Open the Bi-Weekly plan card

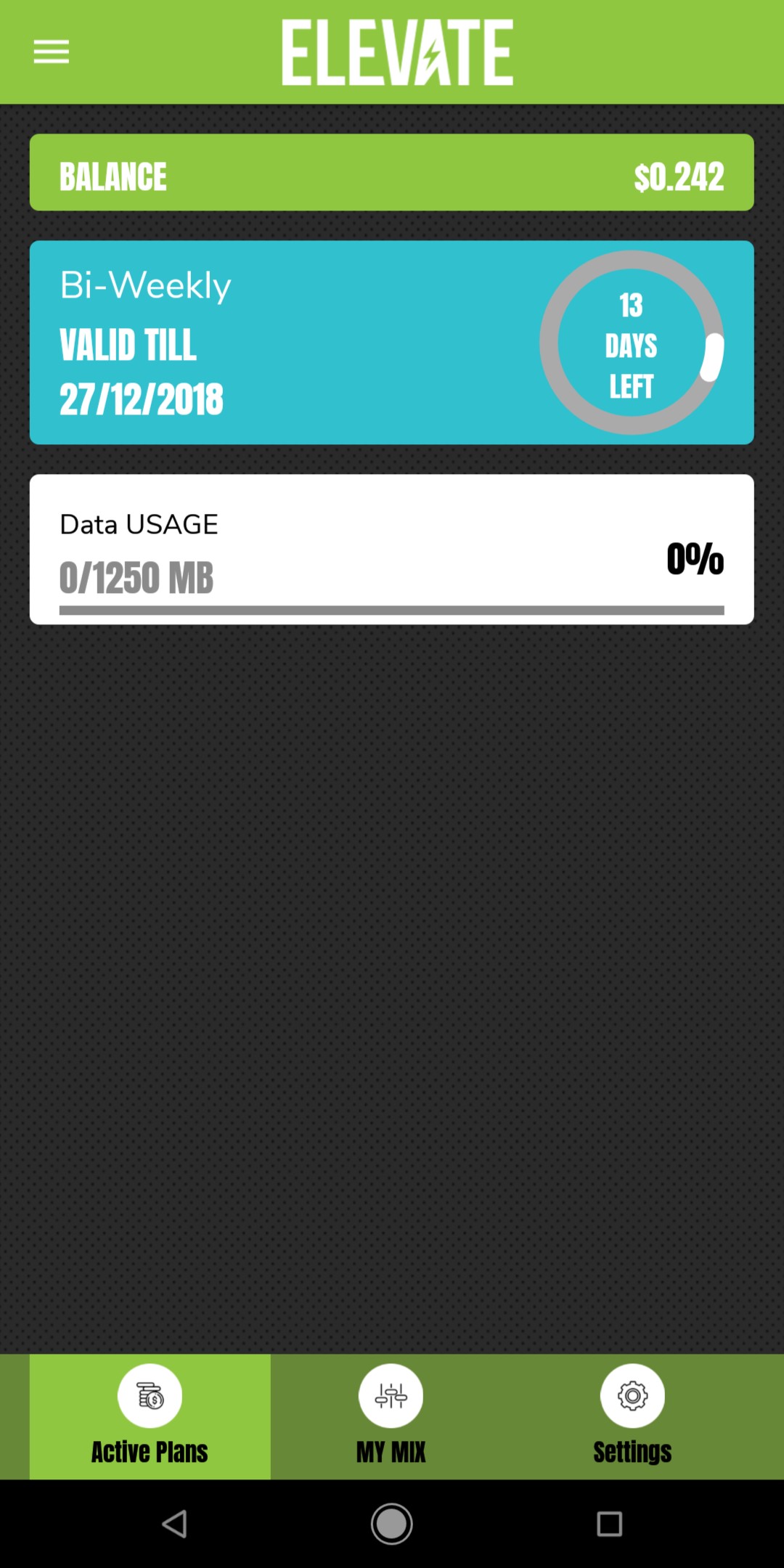click(391, 343)
